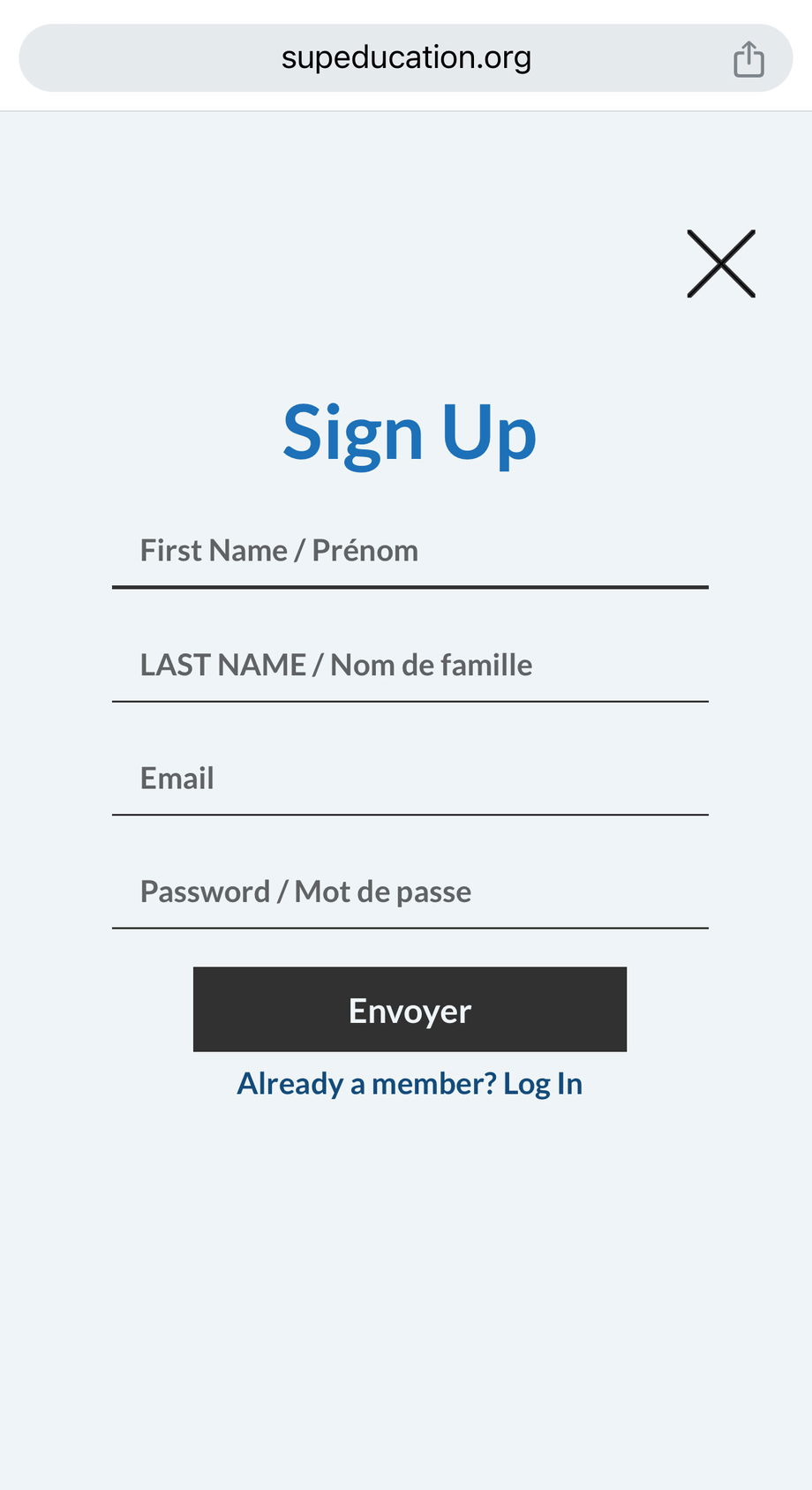Image resolution: width=812 pixels, height=1490 pixels.
Task: Open the Already a member? Log In link
Action: [x=410, y=1084]
